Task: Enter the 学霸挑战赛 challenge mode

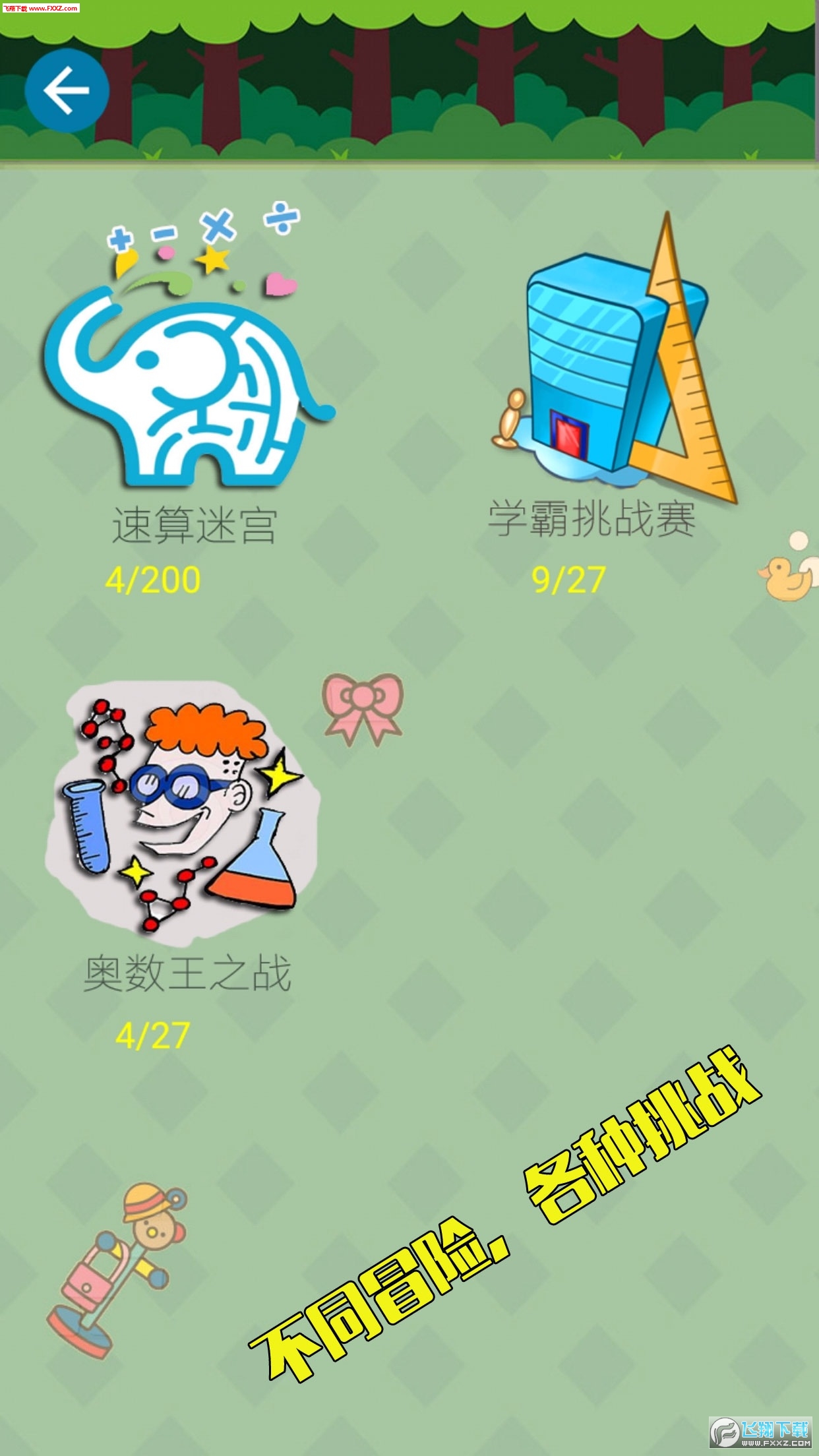Action: click(x=613, y=369)
